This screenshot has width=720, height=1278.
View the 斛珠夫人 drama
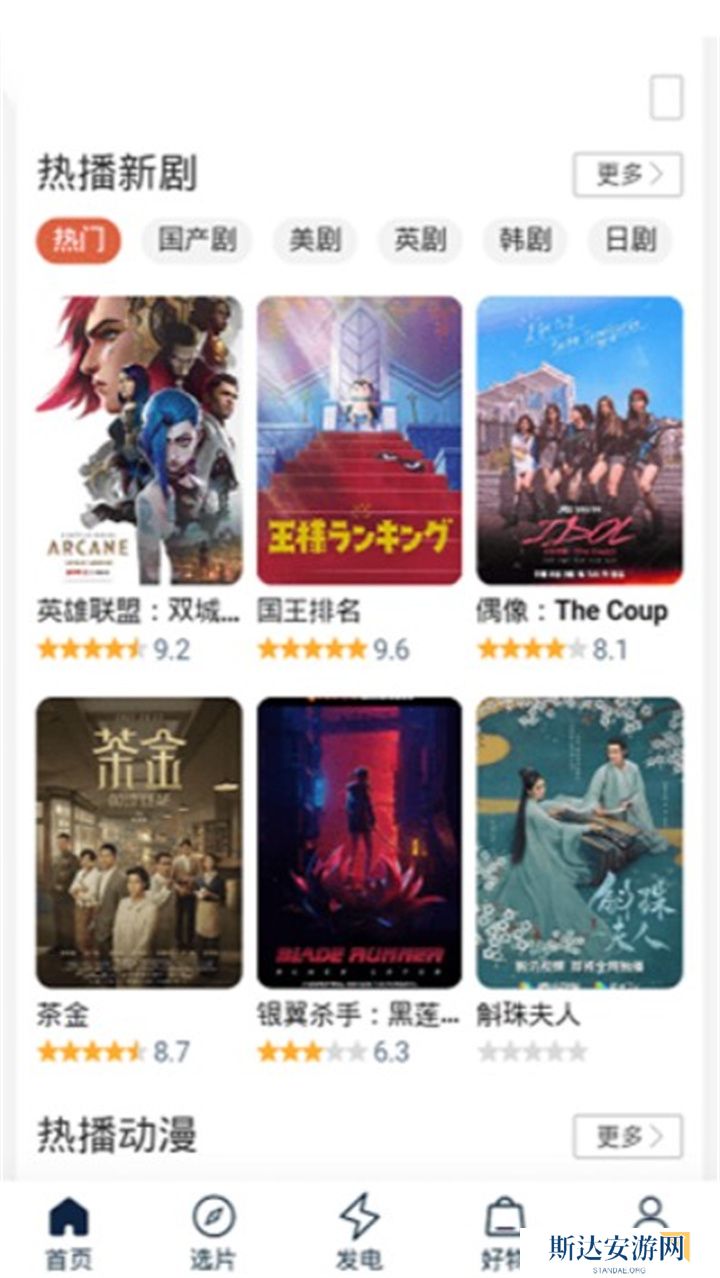coord(579,842)
